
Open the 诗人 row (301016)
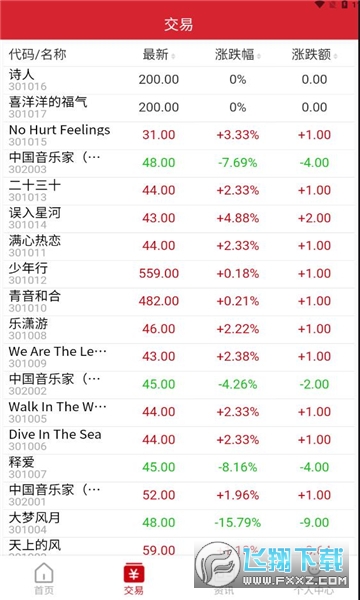tap(180, 80)
